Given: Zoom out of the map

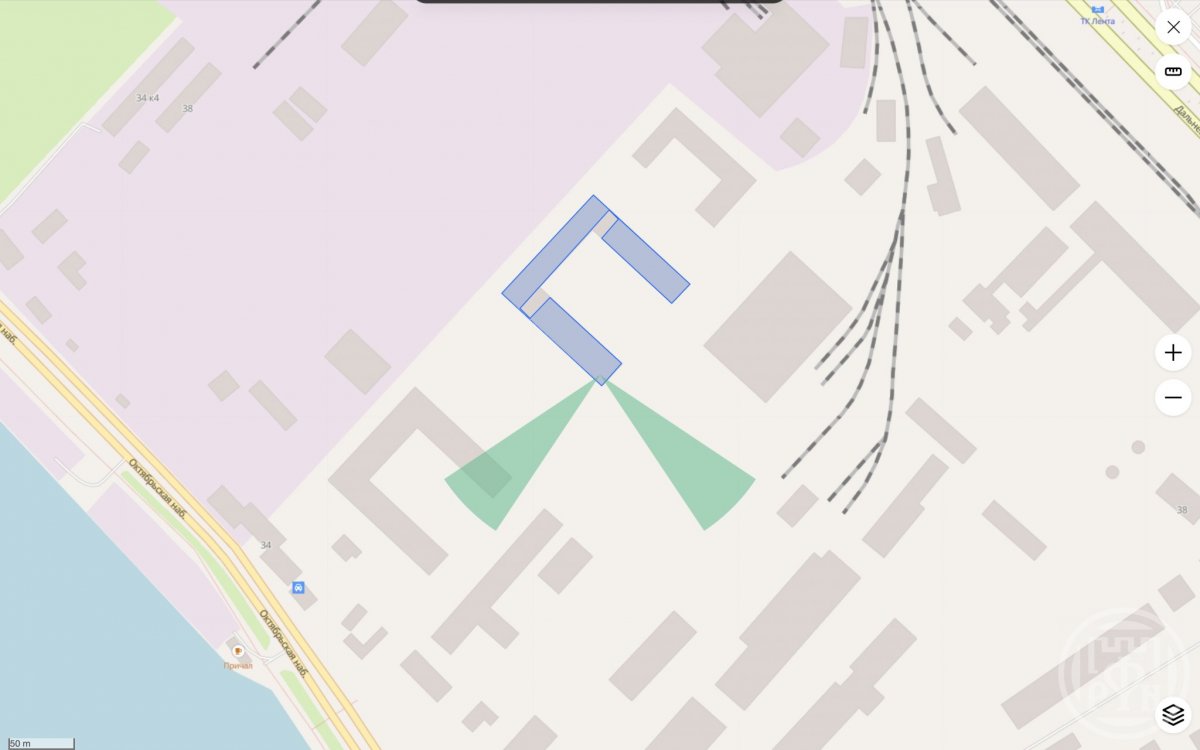Looking at the screenshot, I should (x=1173, y=397).
